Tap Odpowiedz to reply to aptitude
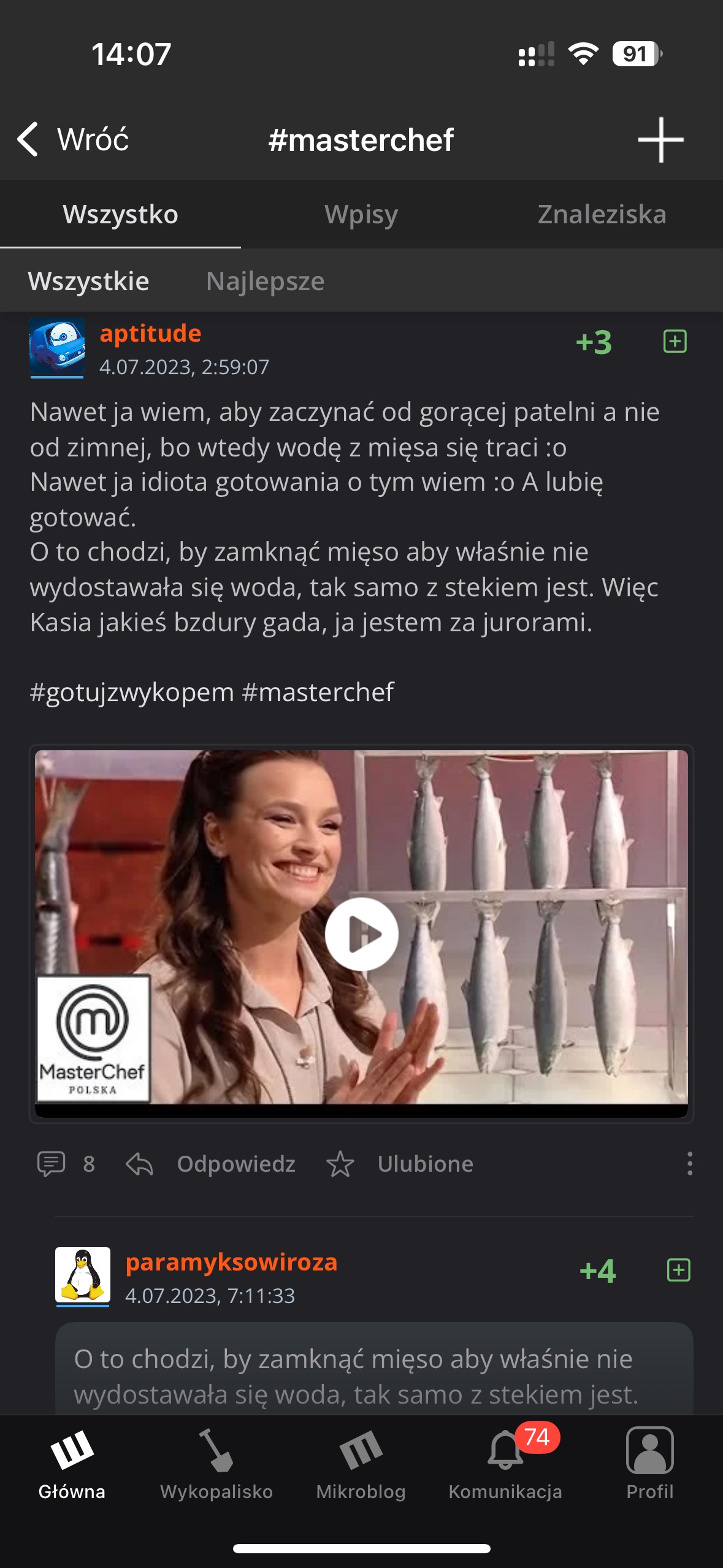 (212, 1164)
